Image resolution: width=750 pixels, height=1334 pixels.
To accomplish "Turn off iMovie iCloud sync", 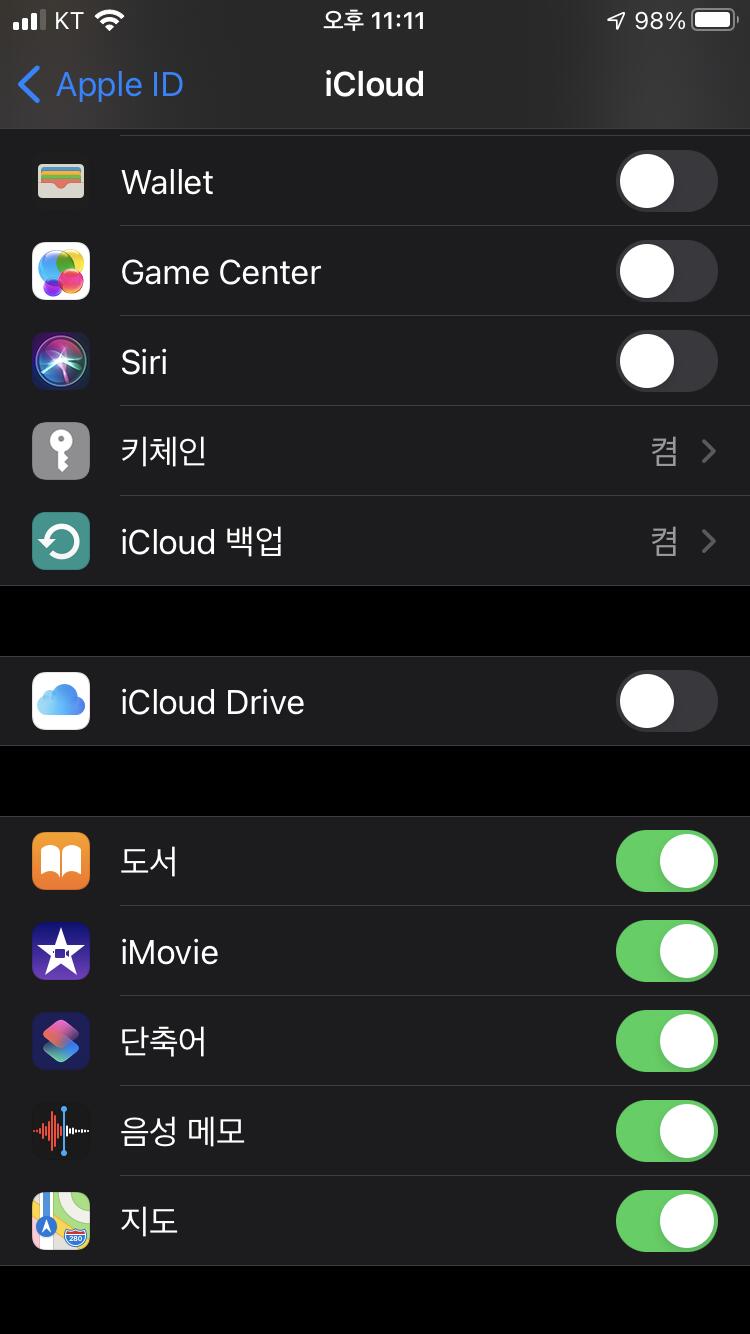I will [x=666, y=952].
